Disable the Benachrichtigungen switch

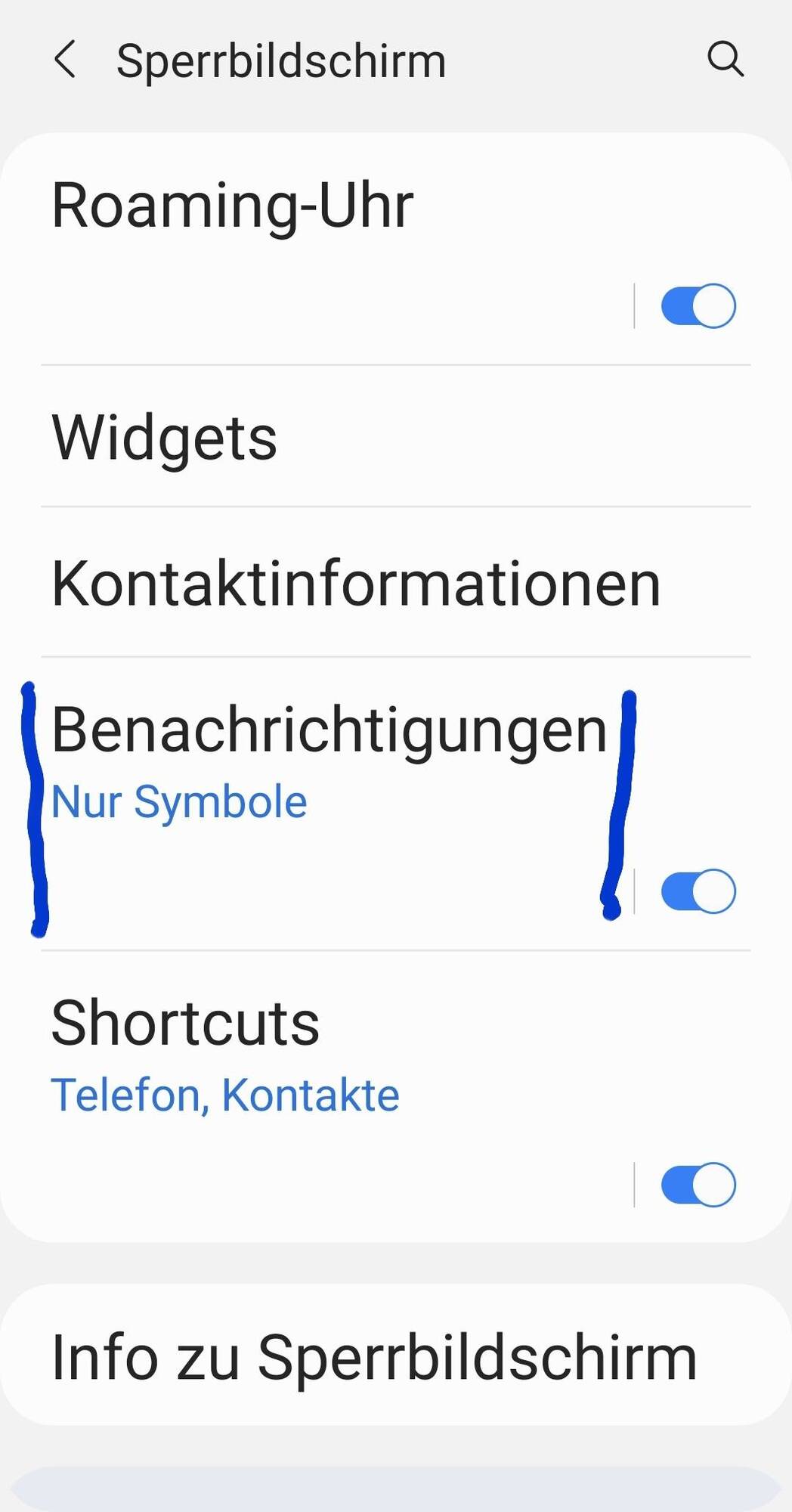pos(698,891)
